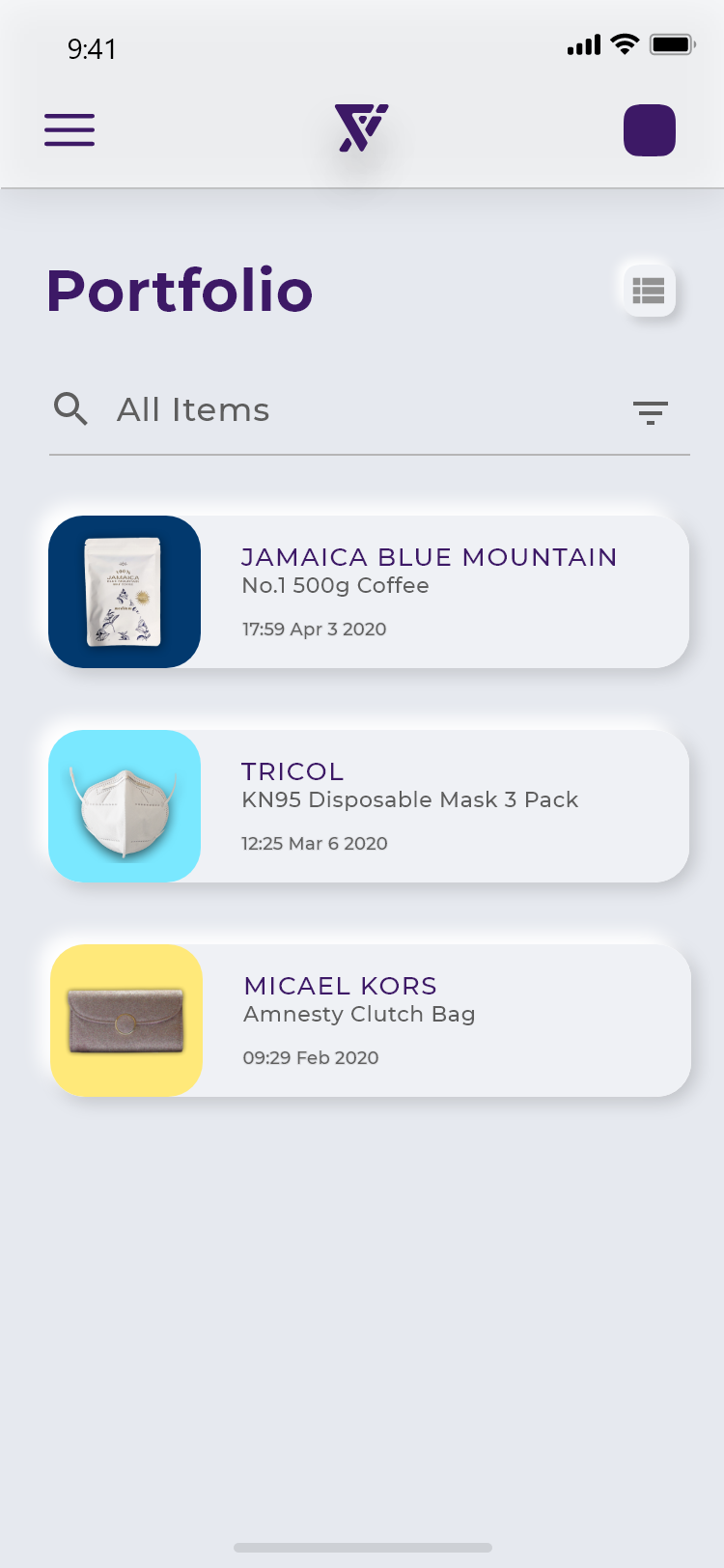724x1568 pixels.
Task: Tap the purple profile square button
Action: (650, 130)
